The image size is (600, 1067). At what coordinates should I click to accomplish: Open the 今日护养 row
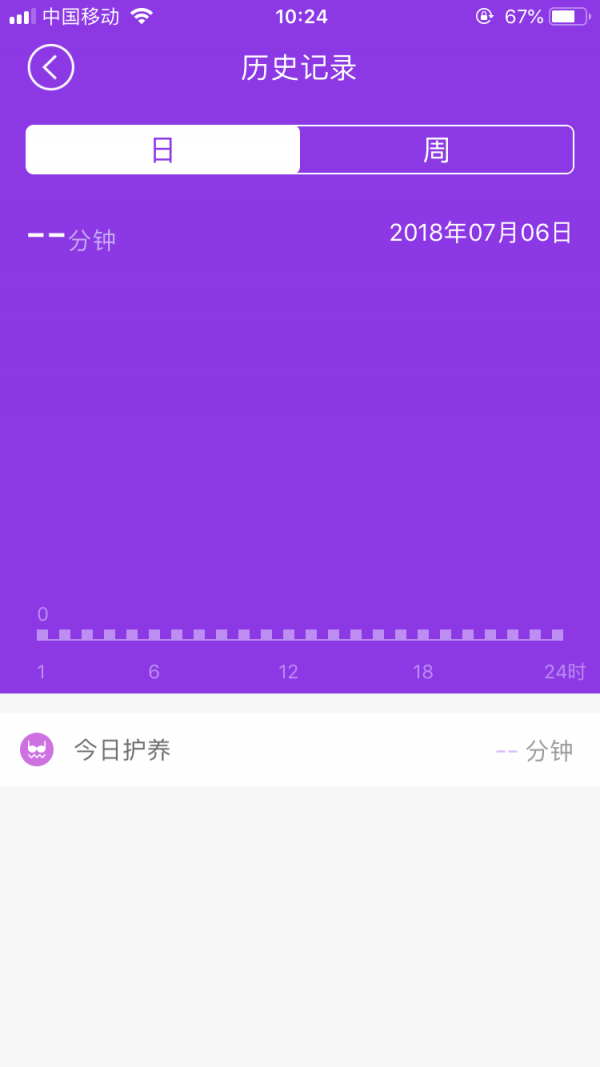click(x=300, y=750)
